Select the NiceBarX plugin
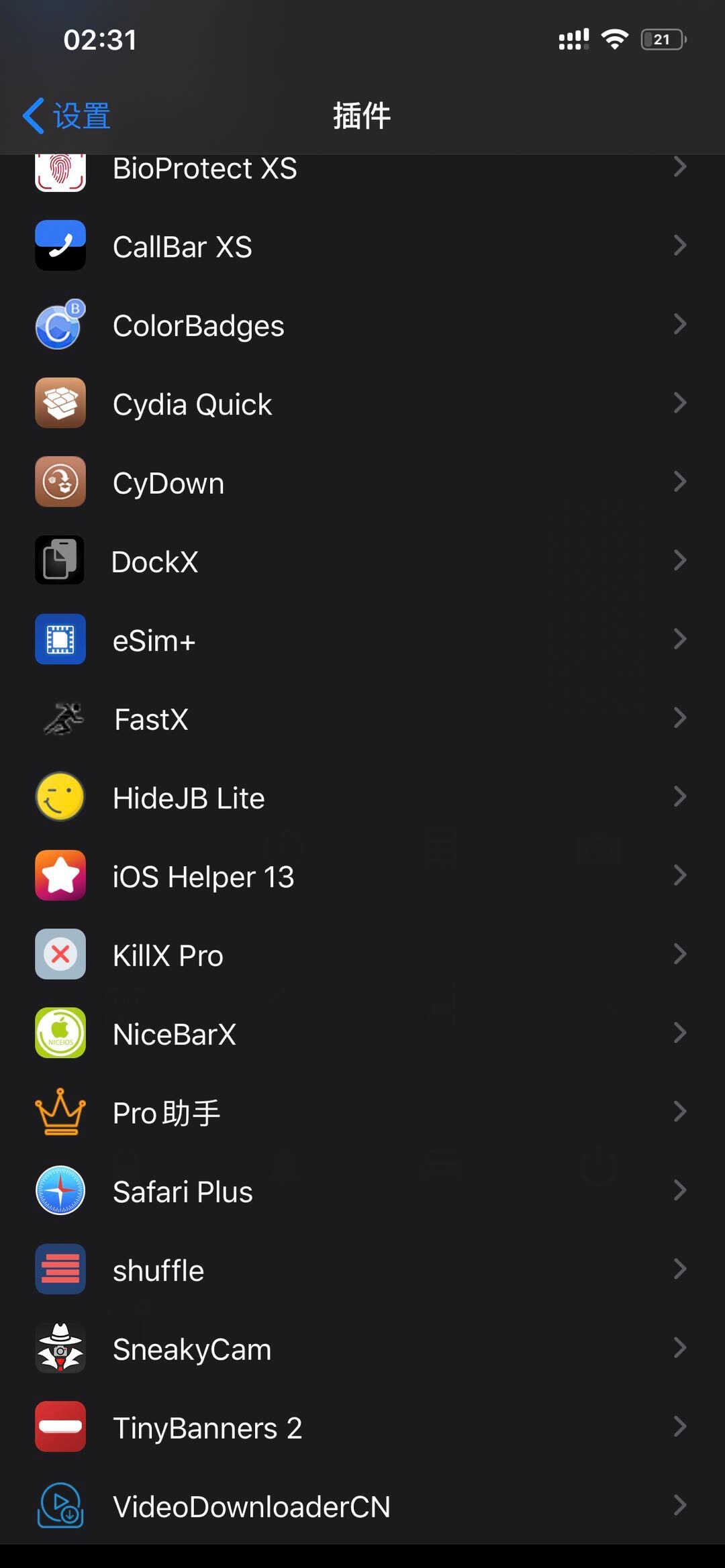The height and width of the screenshot is (1568, 725). pyautogui.click(x=362, y=1034)
